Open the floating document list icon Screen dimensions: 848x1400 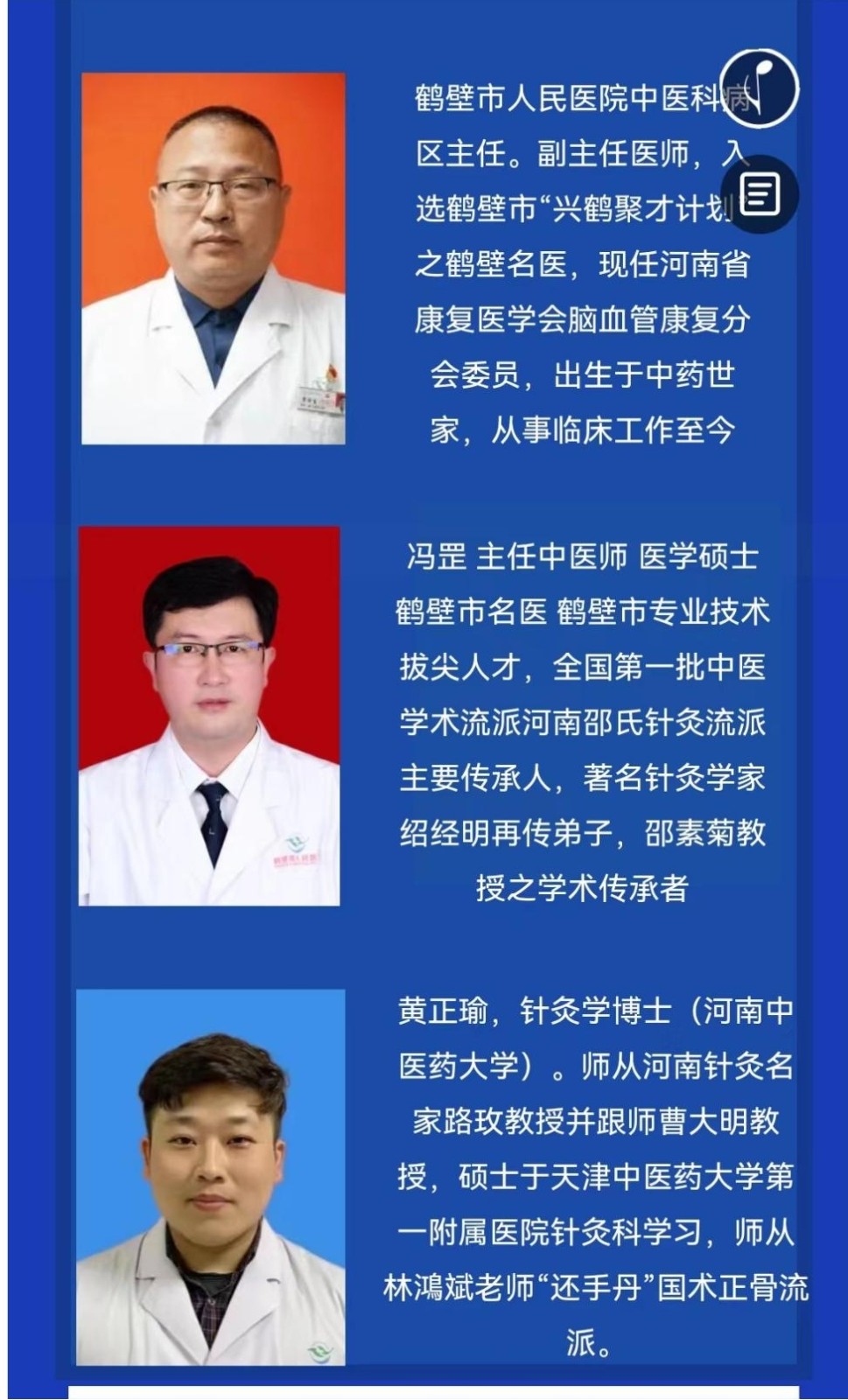[760, 194]
